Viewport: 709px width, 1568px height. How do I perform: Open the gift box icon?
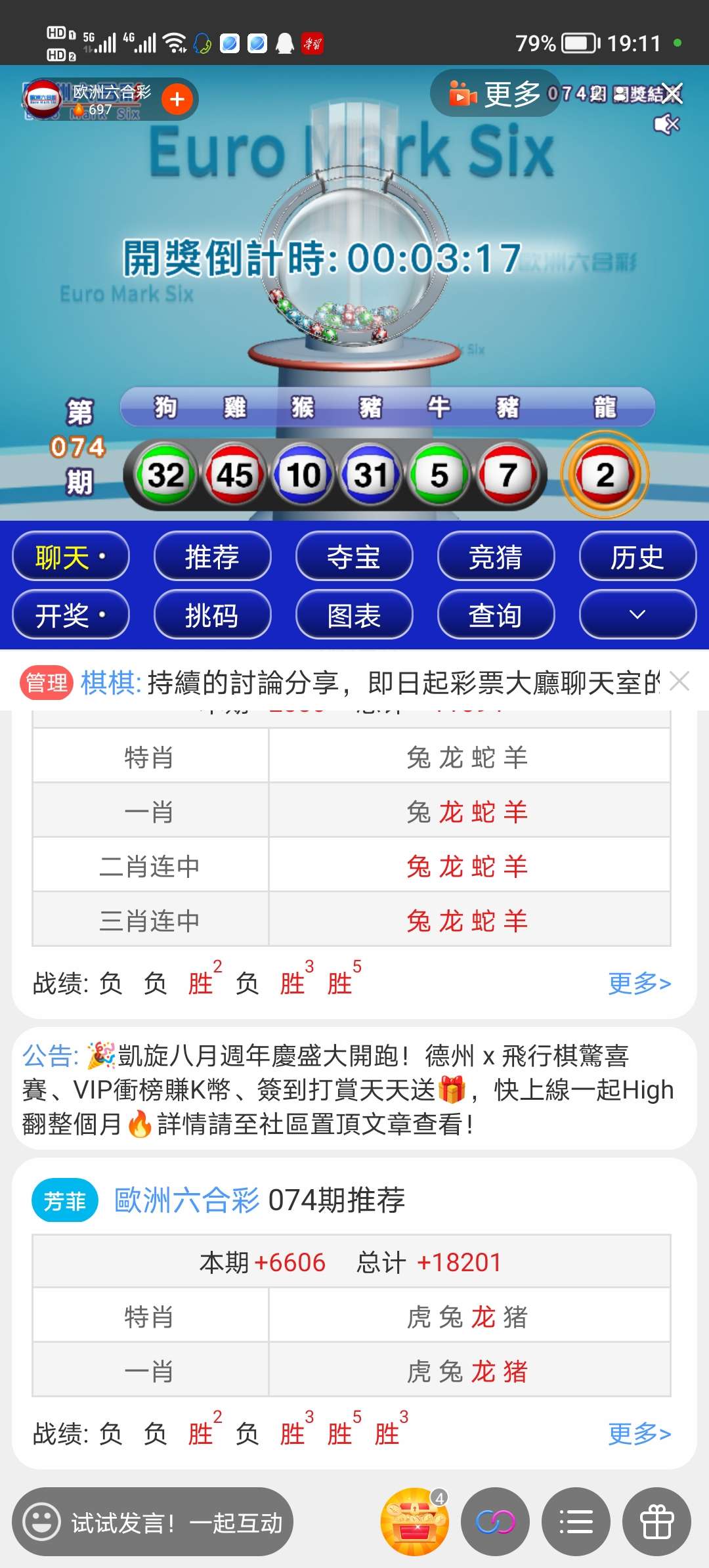[x=656, y=1521]
